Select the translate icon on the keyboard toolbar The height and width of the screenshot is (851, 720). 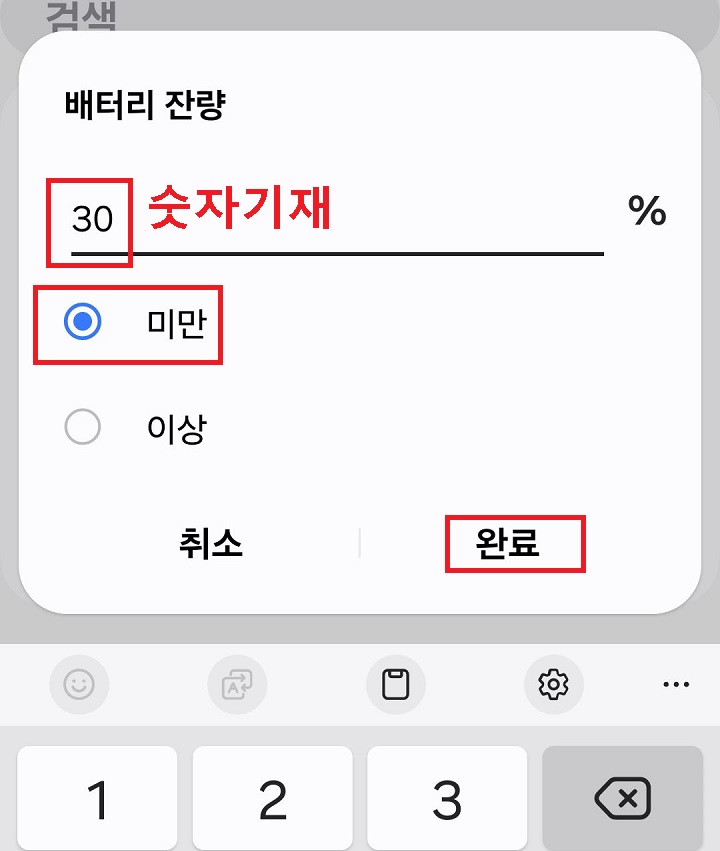point(239,684)
